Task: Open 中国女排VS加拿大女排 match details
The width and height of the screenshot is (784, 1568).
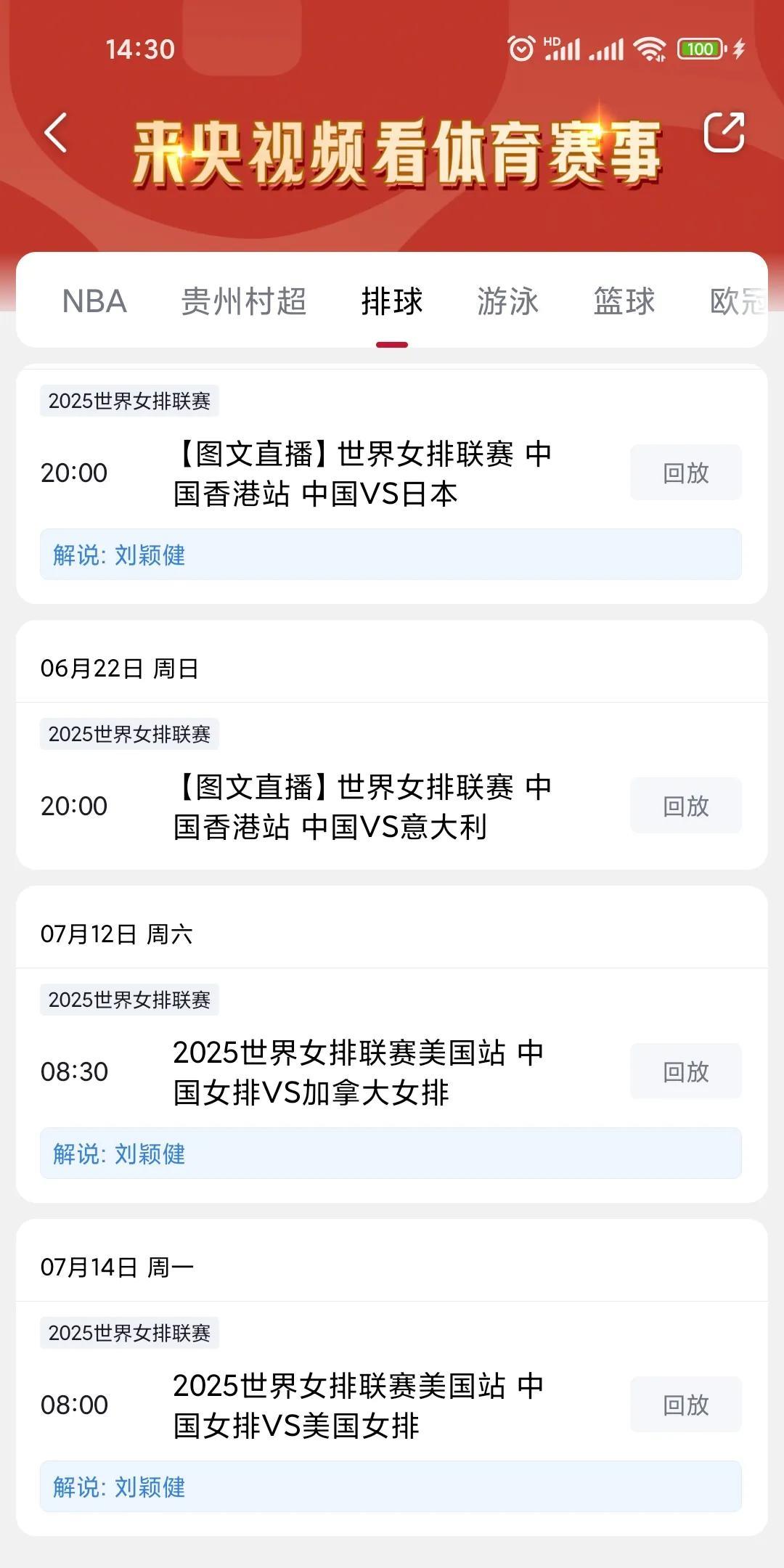Action: click(357, 1073)
